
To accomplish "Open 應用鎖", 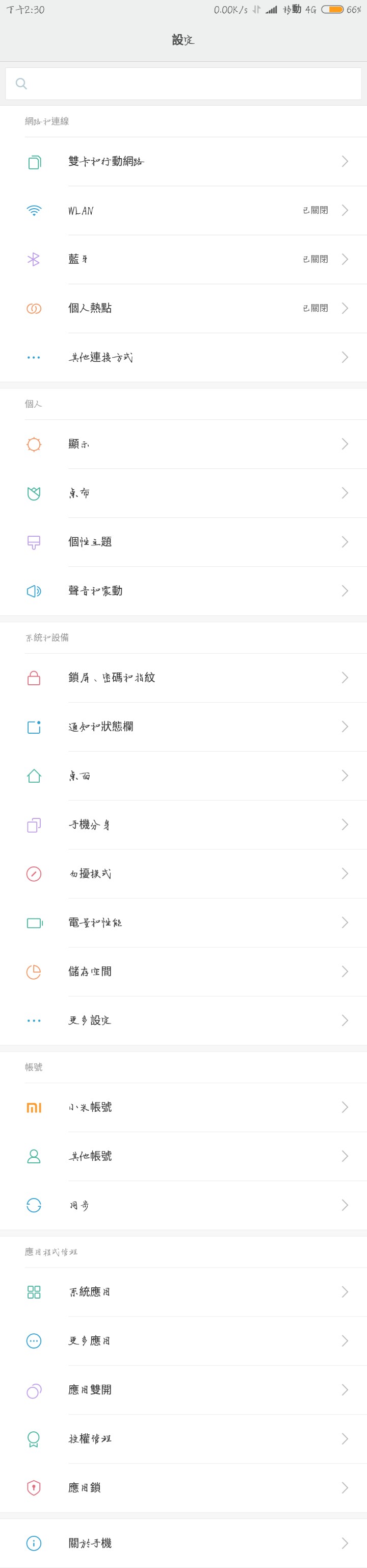I will click(x=183, y=1488).
